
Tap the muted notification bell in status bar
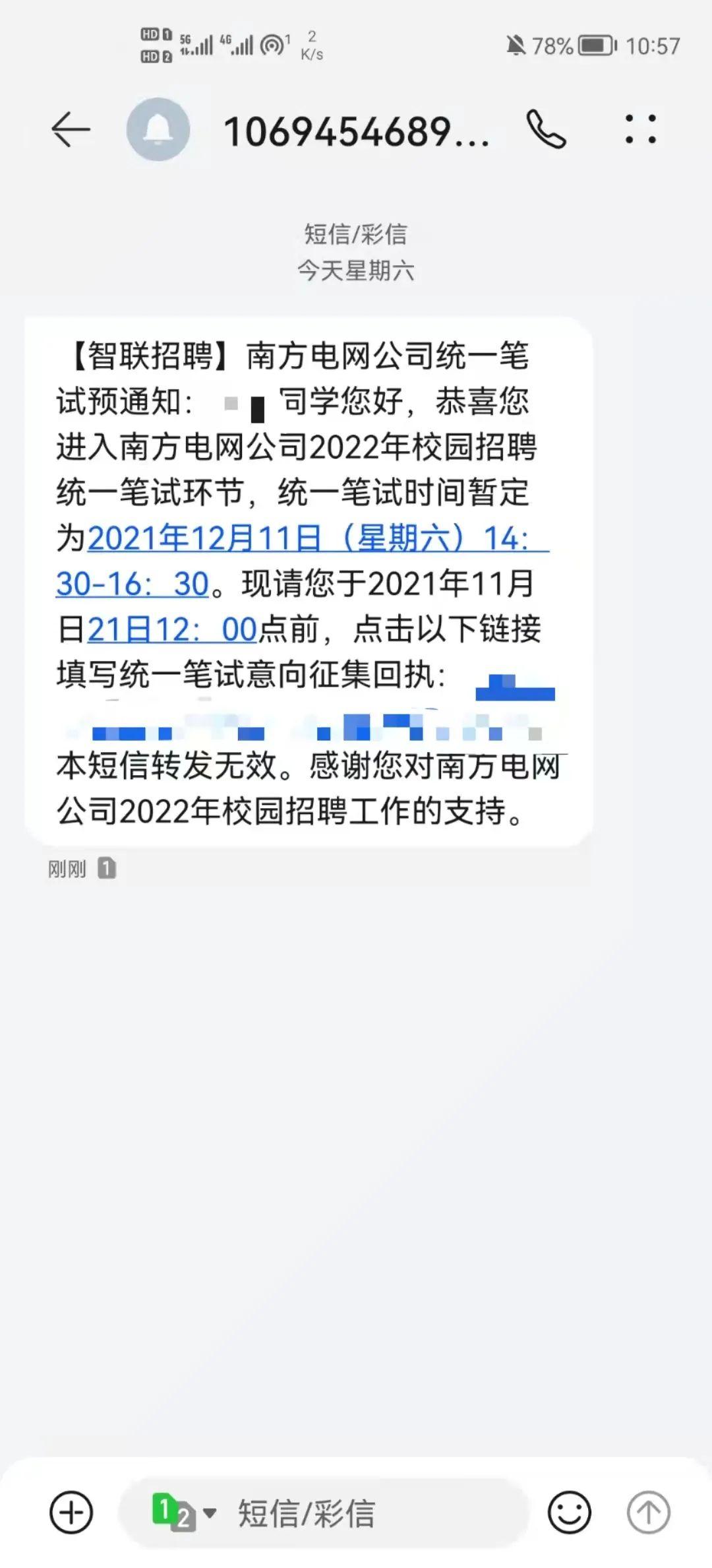pos(517,45)
